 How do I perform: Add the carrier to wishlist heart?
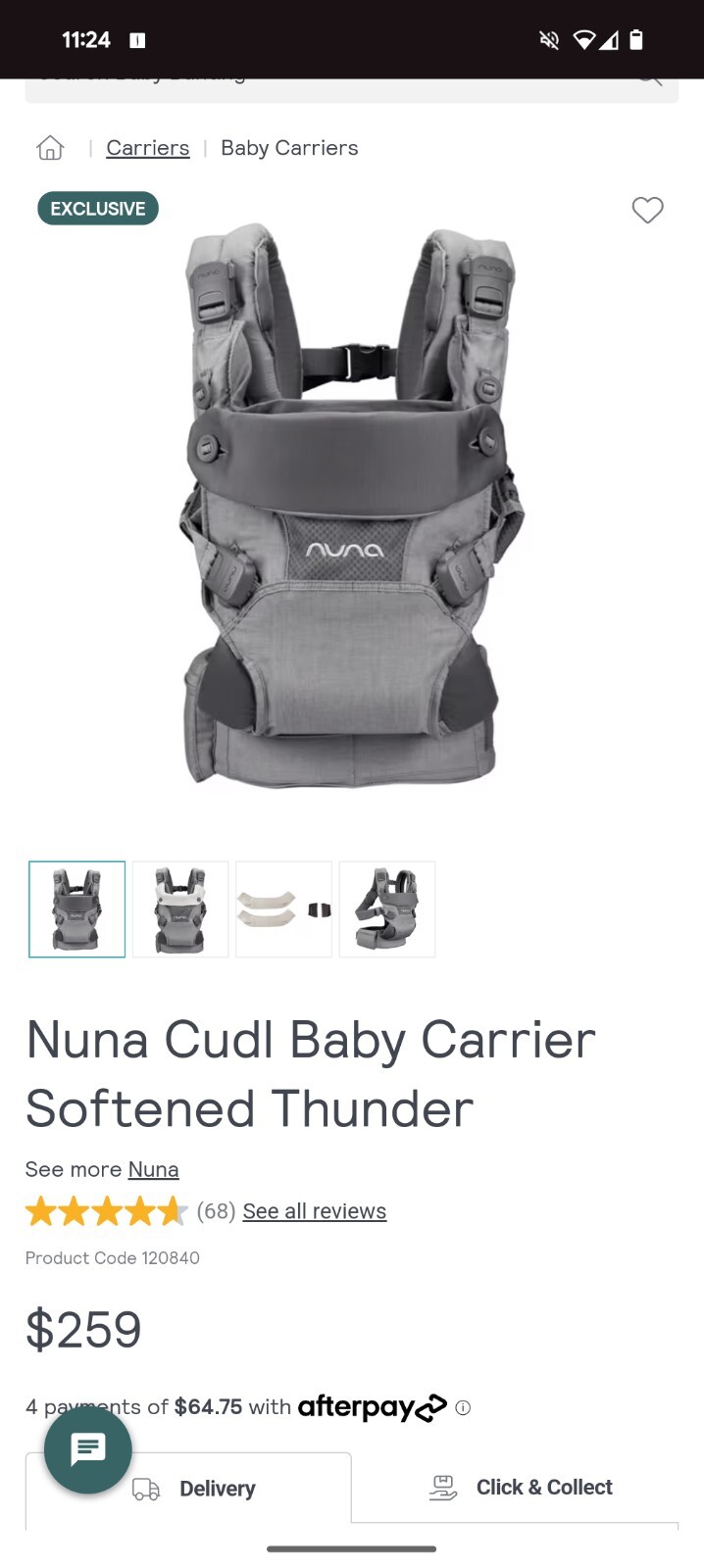pos(647,210)
